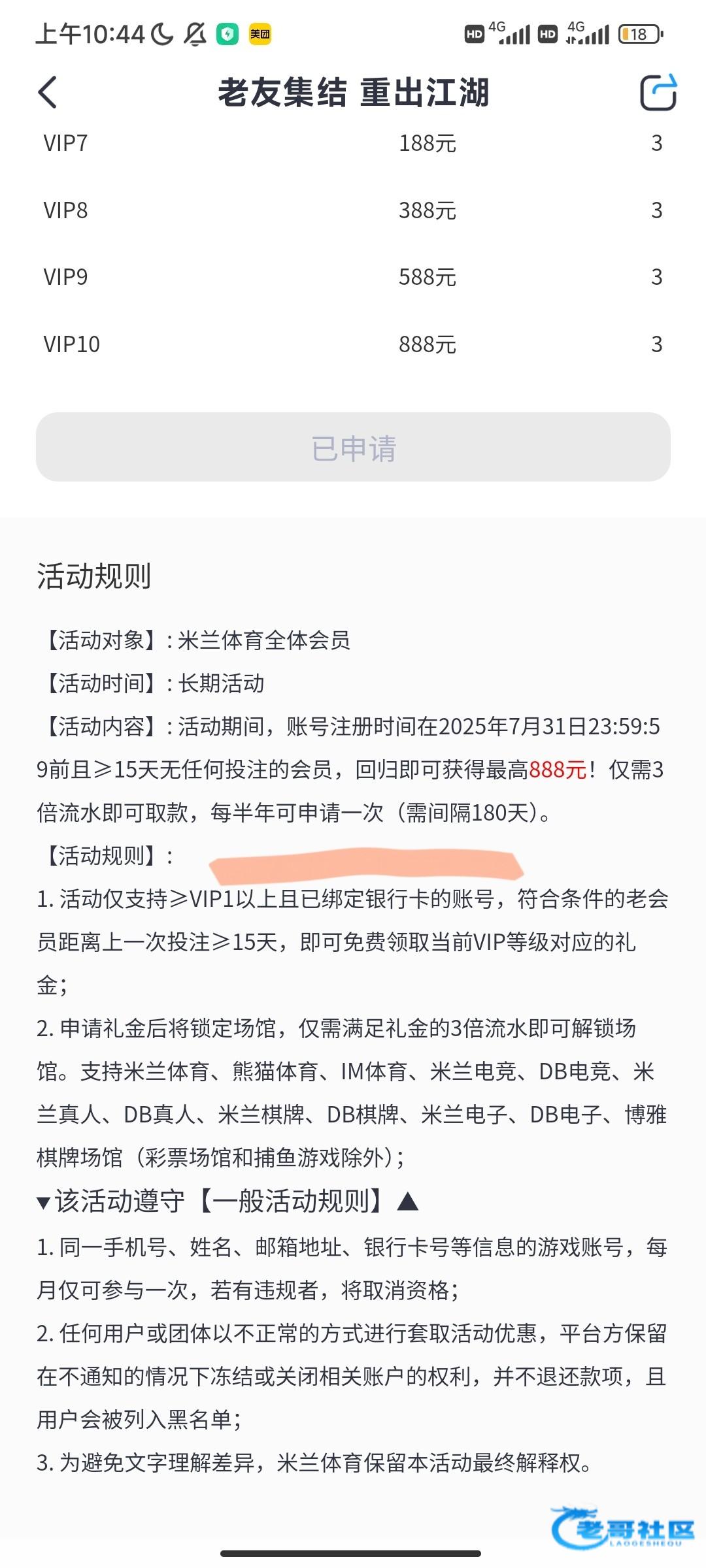Tap the greyed 已申请 button
706x1568 pixels.
[x=353, y=447]
